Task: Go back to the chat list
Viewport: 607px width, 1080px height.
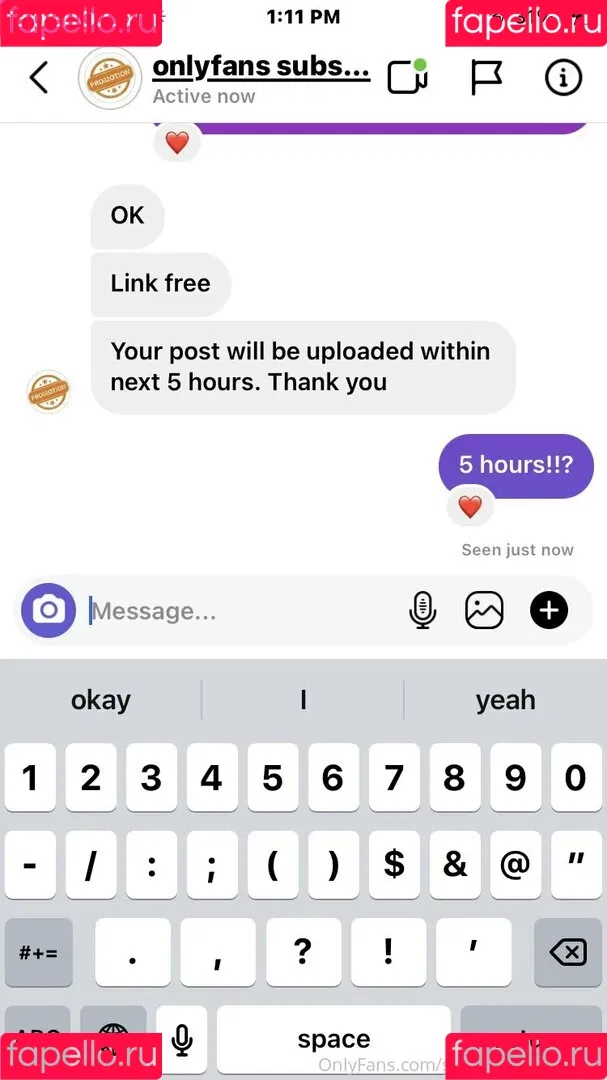Action: [x=38, y=78]
